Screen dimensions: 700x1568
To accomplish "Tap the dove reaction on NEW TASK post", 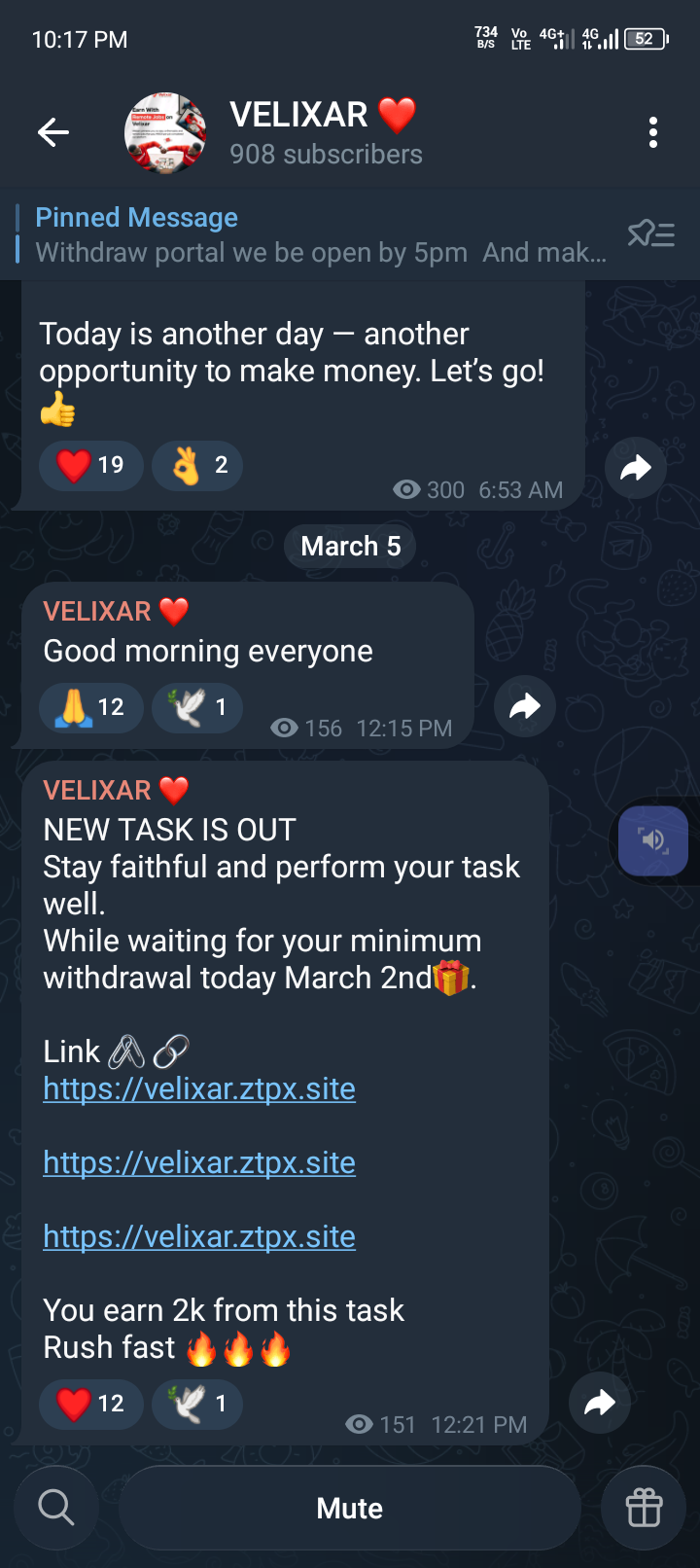I will point(197,1404).
